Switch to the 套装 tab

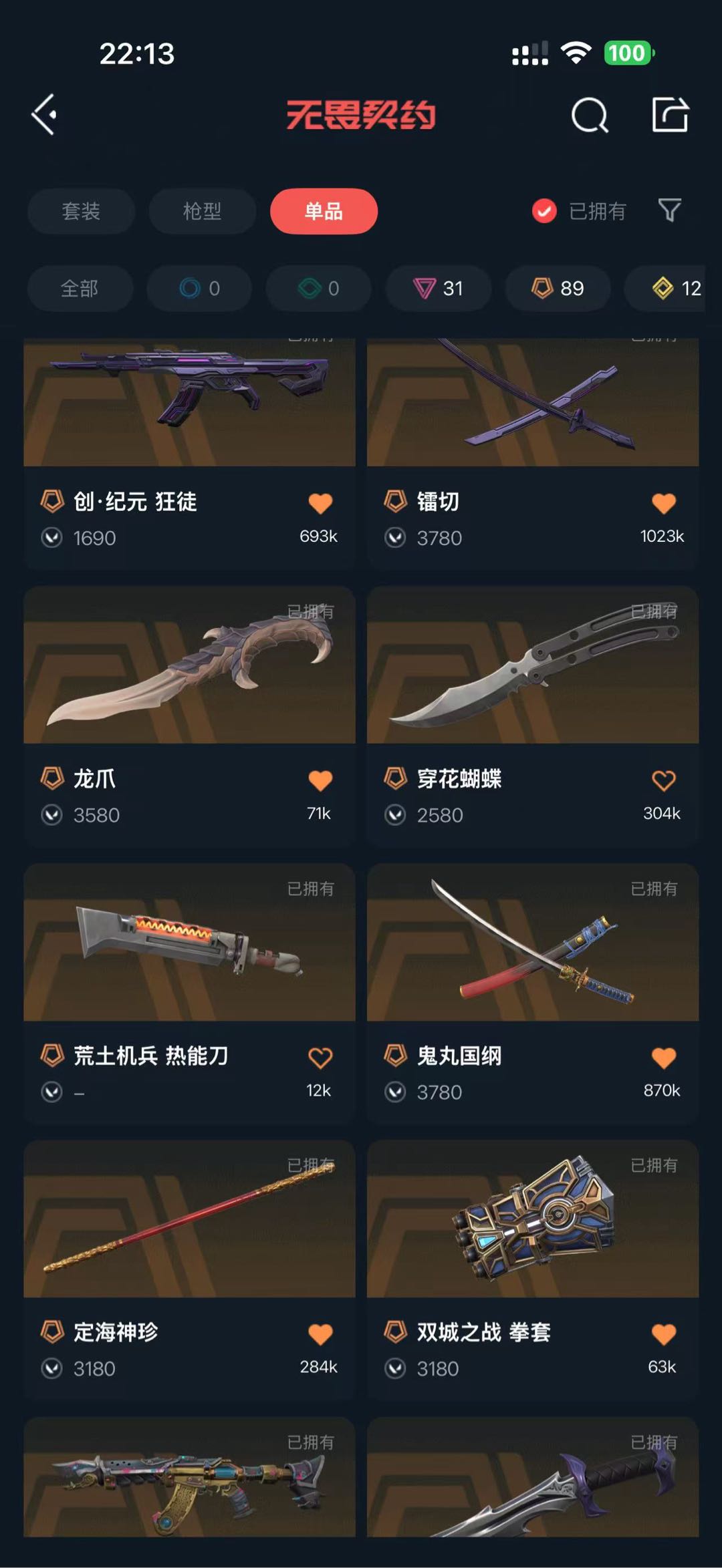click(81, 211)
